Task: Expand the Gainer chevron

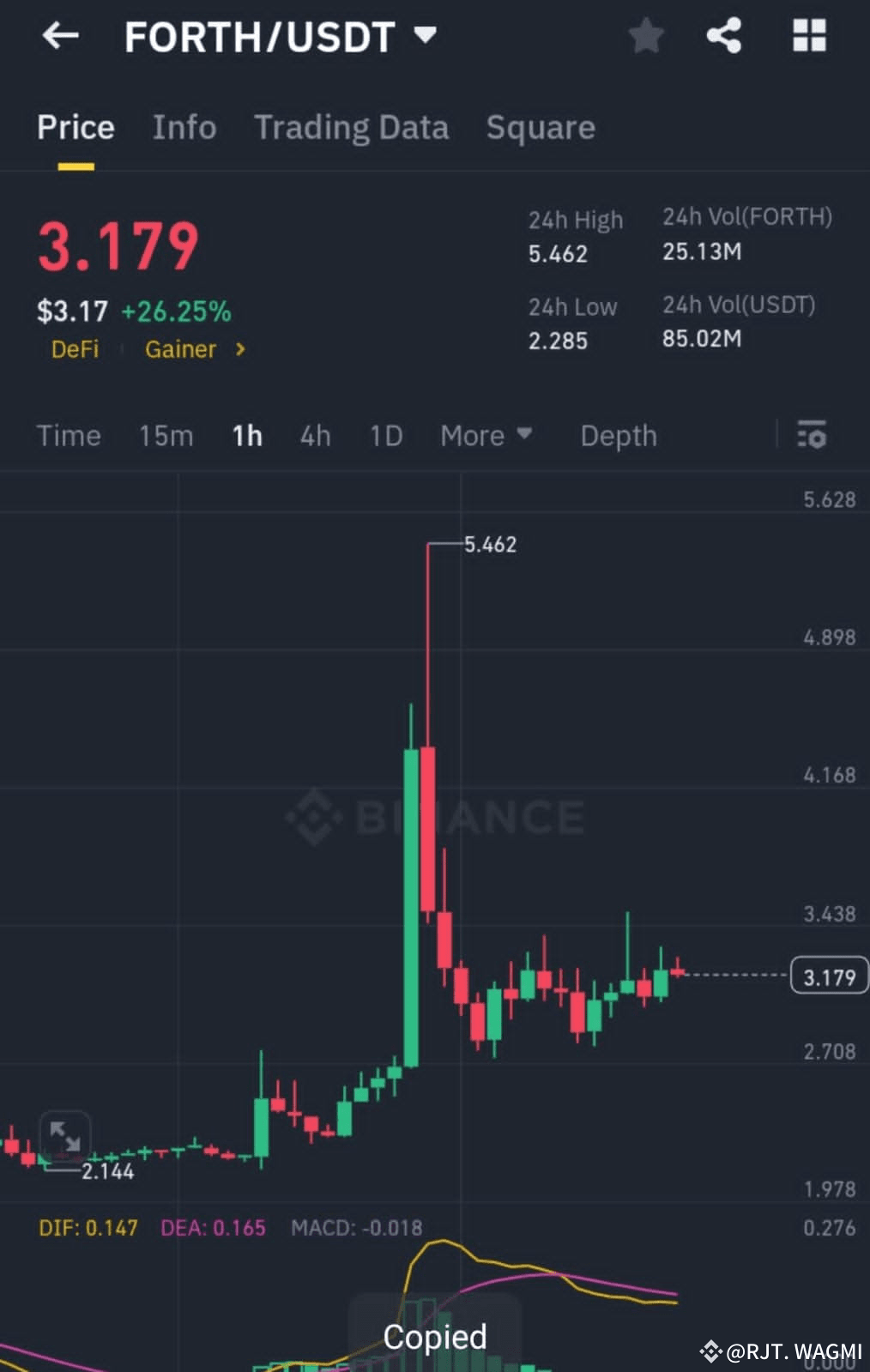Action: [239, 349]
